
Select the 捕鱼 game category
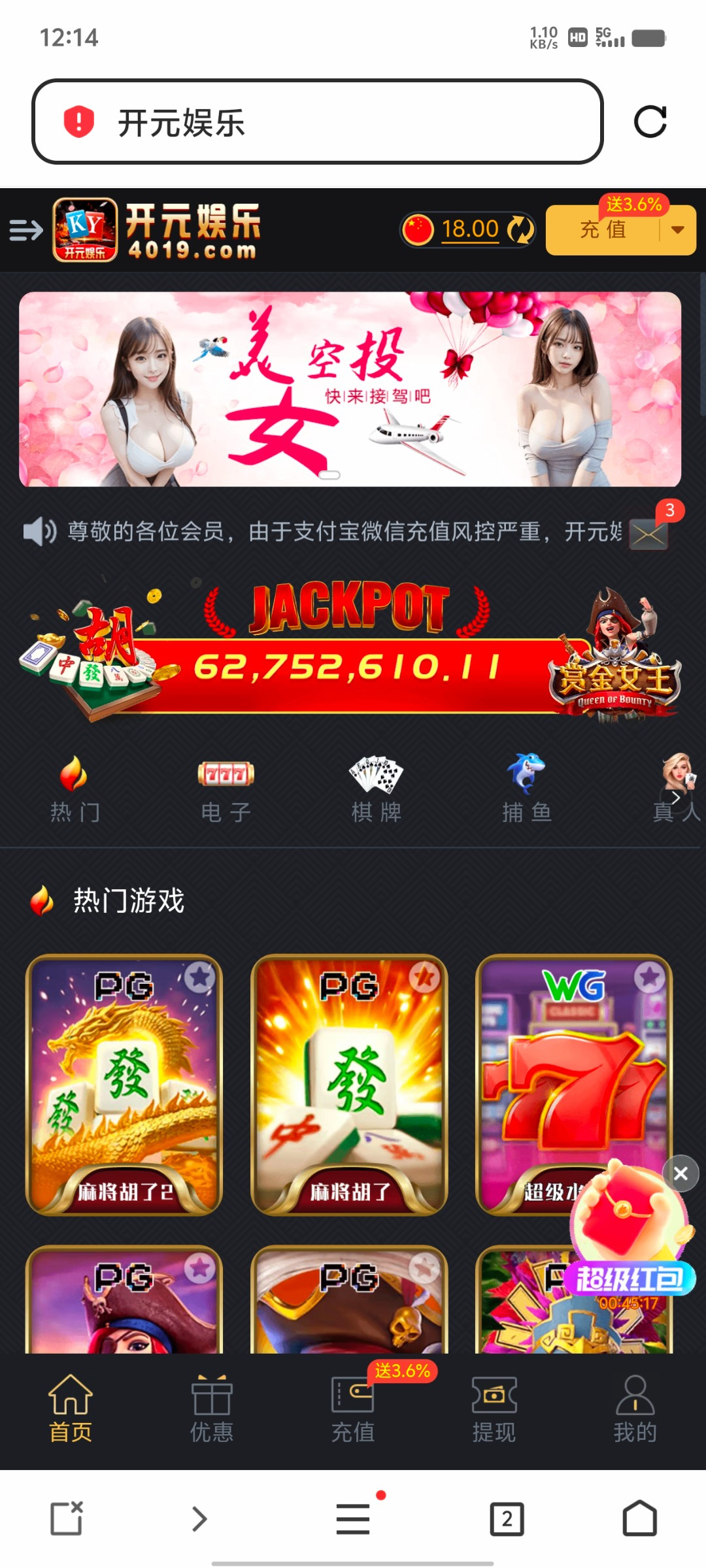[527, 789]
